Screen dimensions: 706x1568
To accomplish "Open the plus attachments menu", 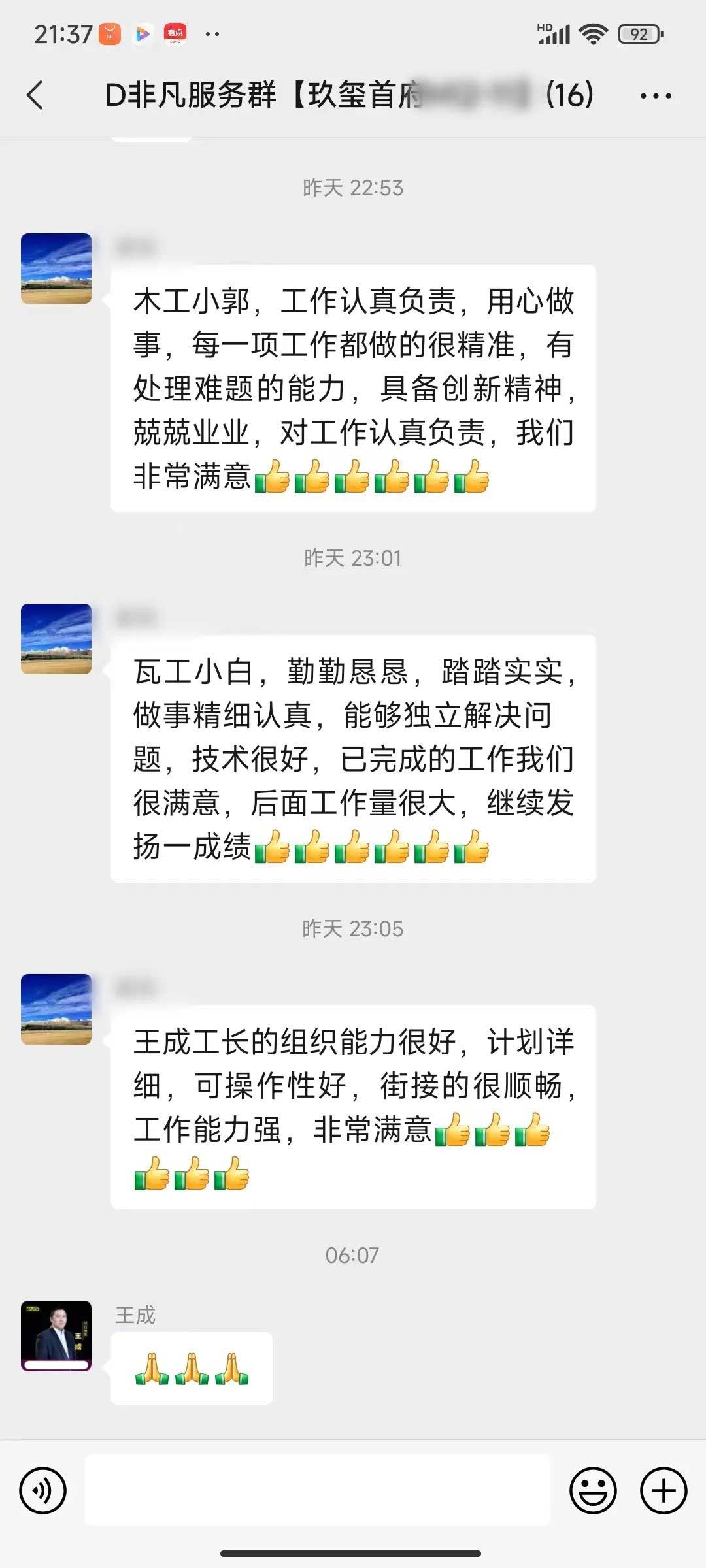I will tap(663, 1491).
